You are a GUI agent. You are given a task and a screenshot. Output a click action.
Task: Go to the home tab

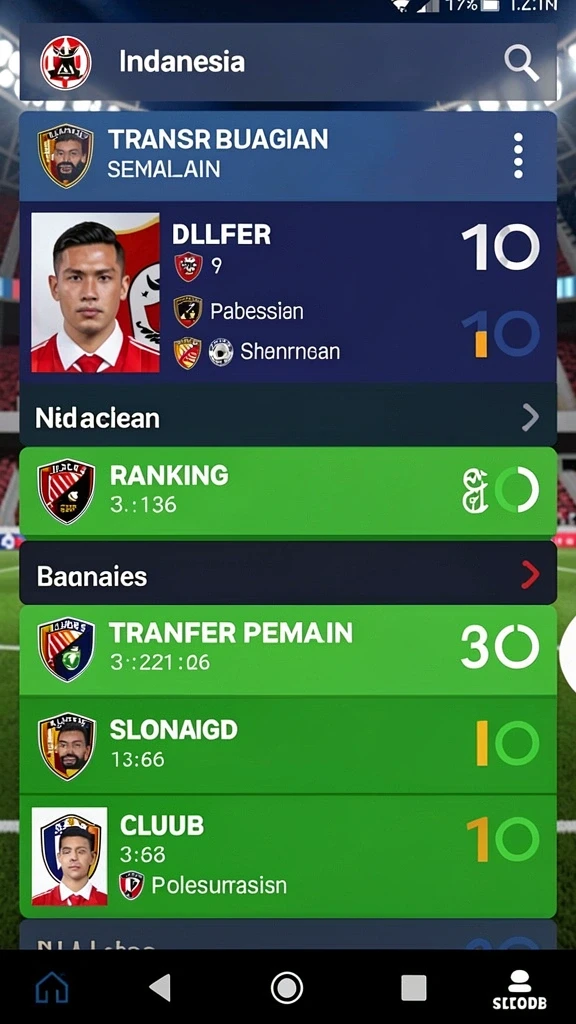[52, 987]
